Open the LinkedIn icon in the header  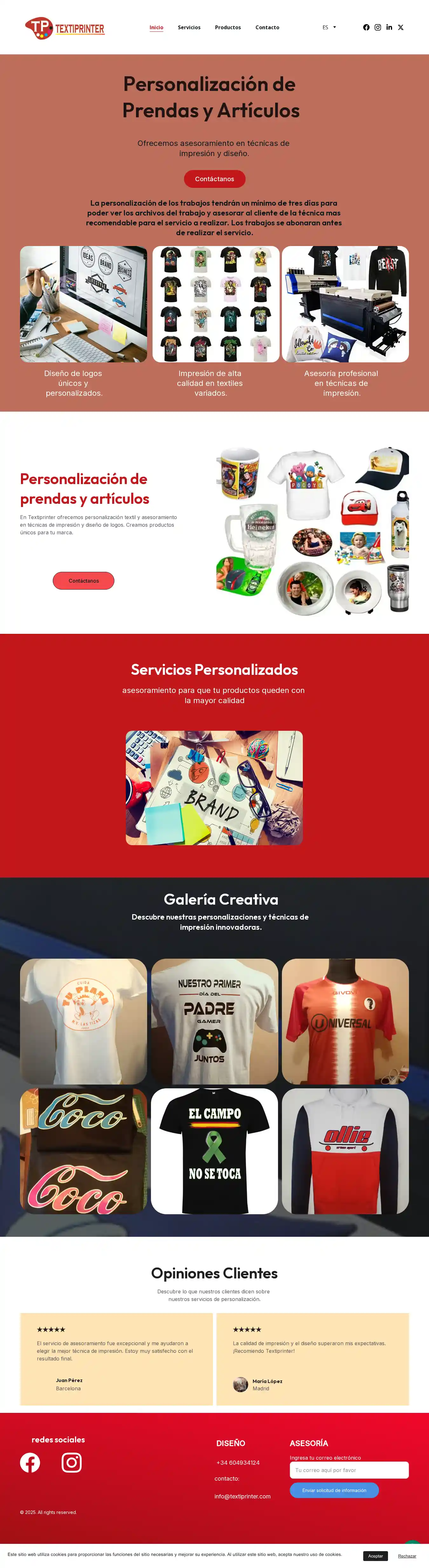pos(390,27)
